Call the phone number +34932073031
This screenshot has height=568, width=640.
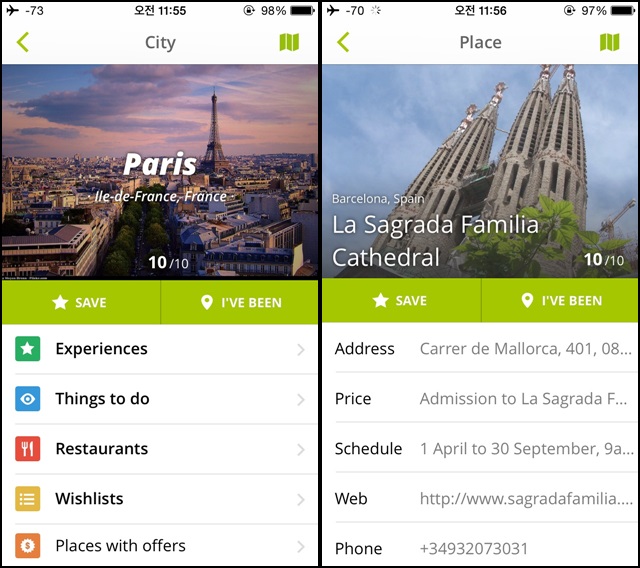click(x=474, y=548)
